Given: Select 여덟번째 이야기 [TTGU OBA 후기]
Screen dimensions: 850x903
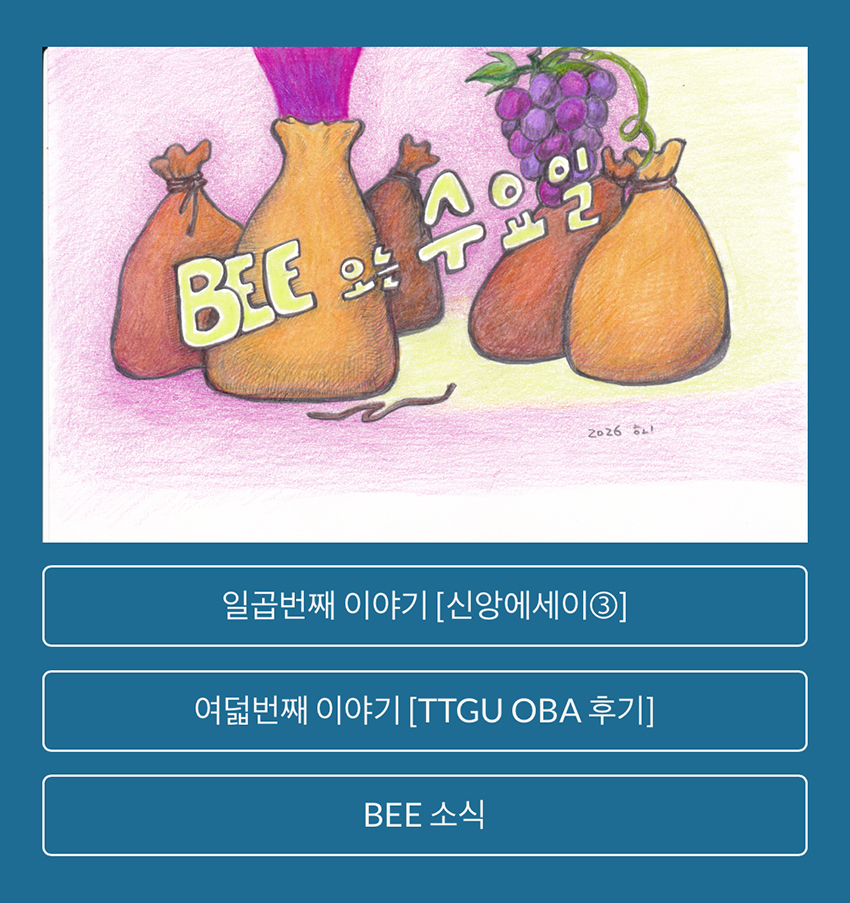Looking at the screenshot, I should (424, 711).
